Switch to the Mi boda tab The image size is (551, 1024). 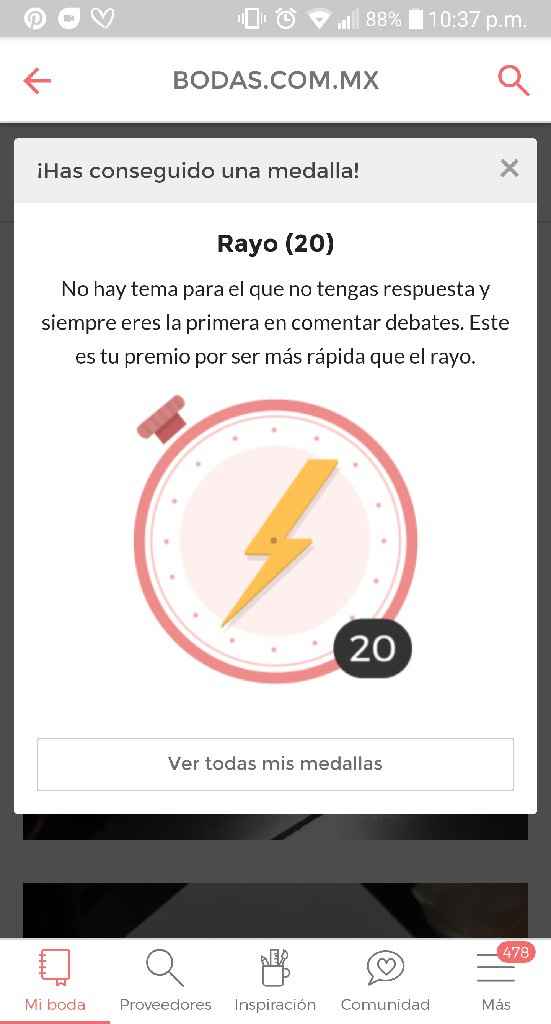coord(55,980)
